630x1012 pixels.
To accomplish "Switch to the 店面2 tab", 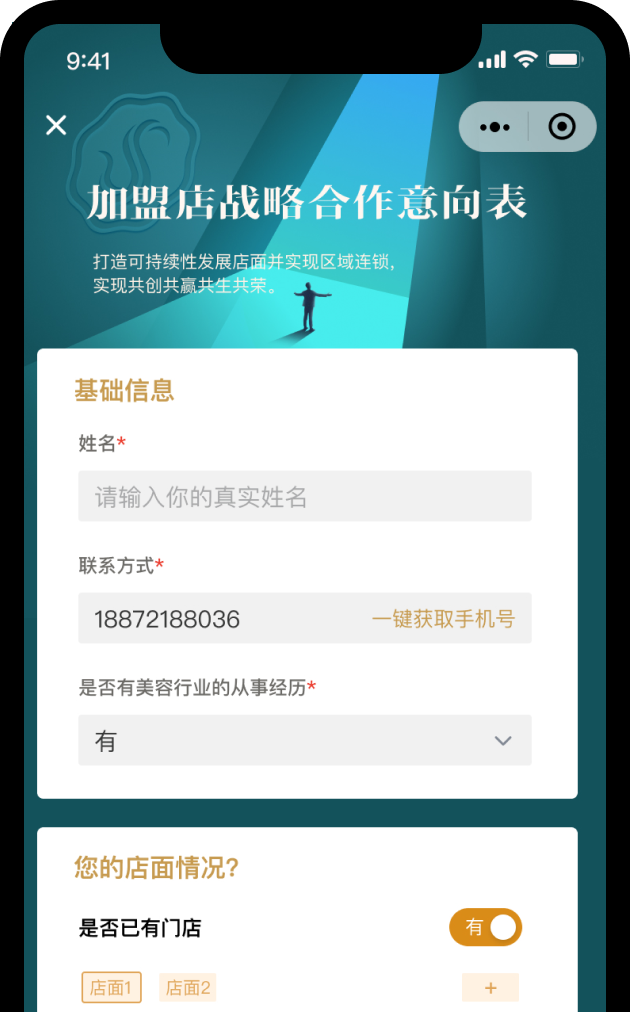I will (188, 988).
